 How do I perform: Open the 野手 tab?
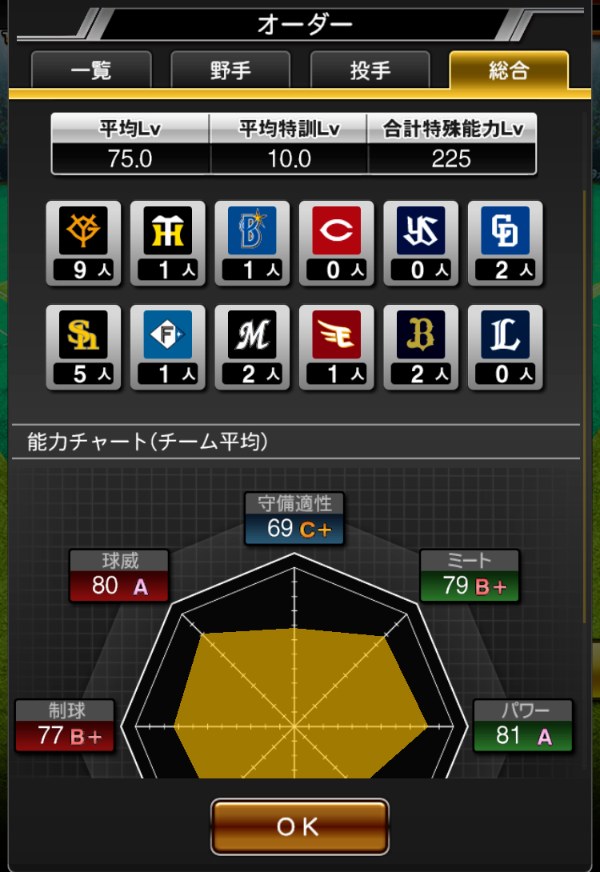click(230, 71)
